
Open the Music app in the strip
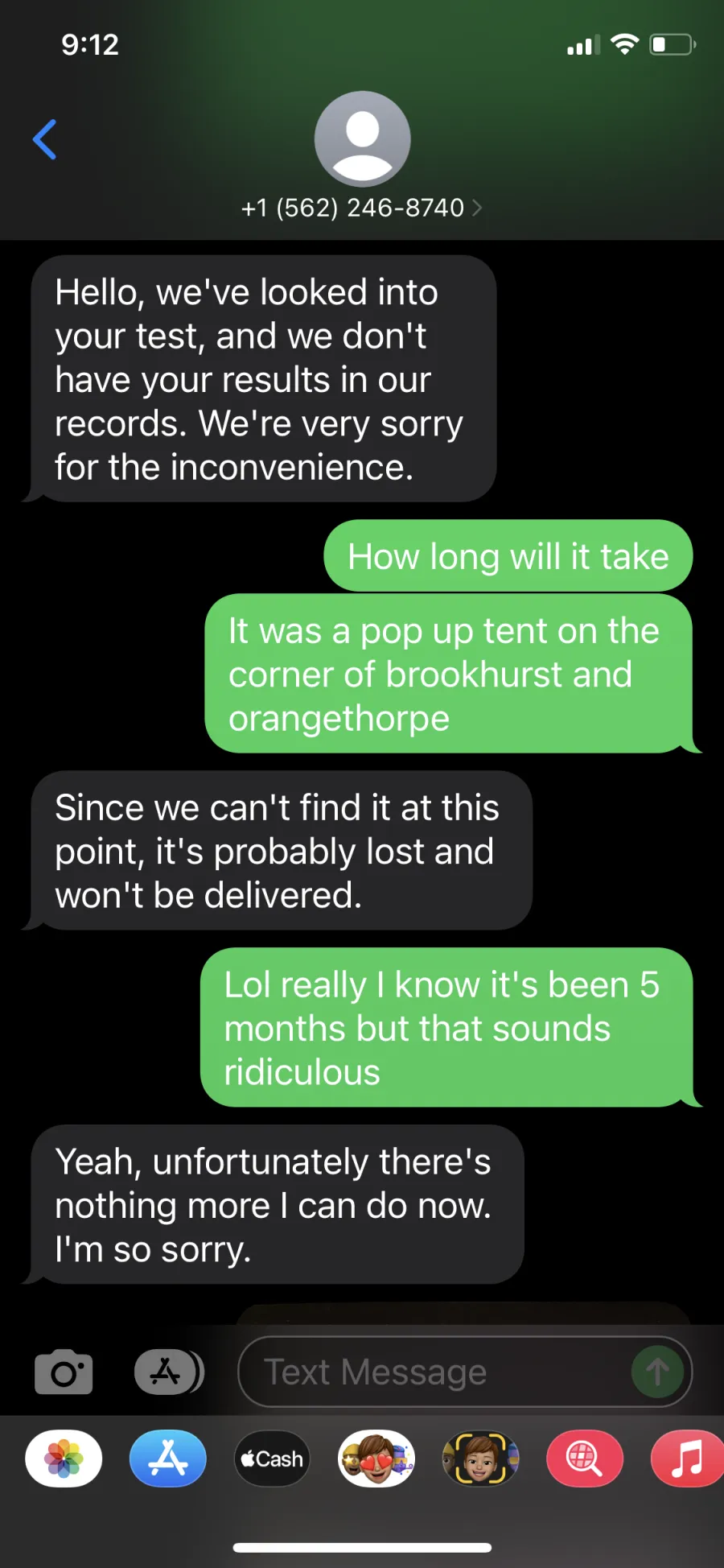pyautogui.click(x=688, y=1459)
